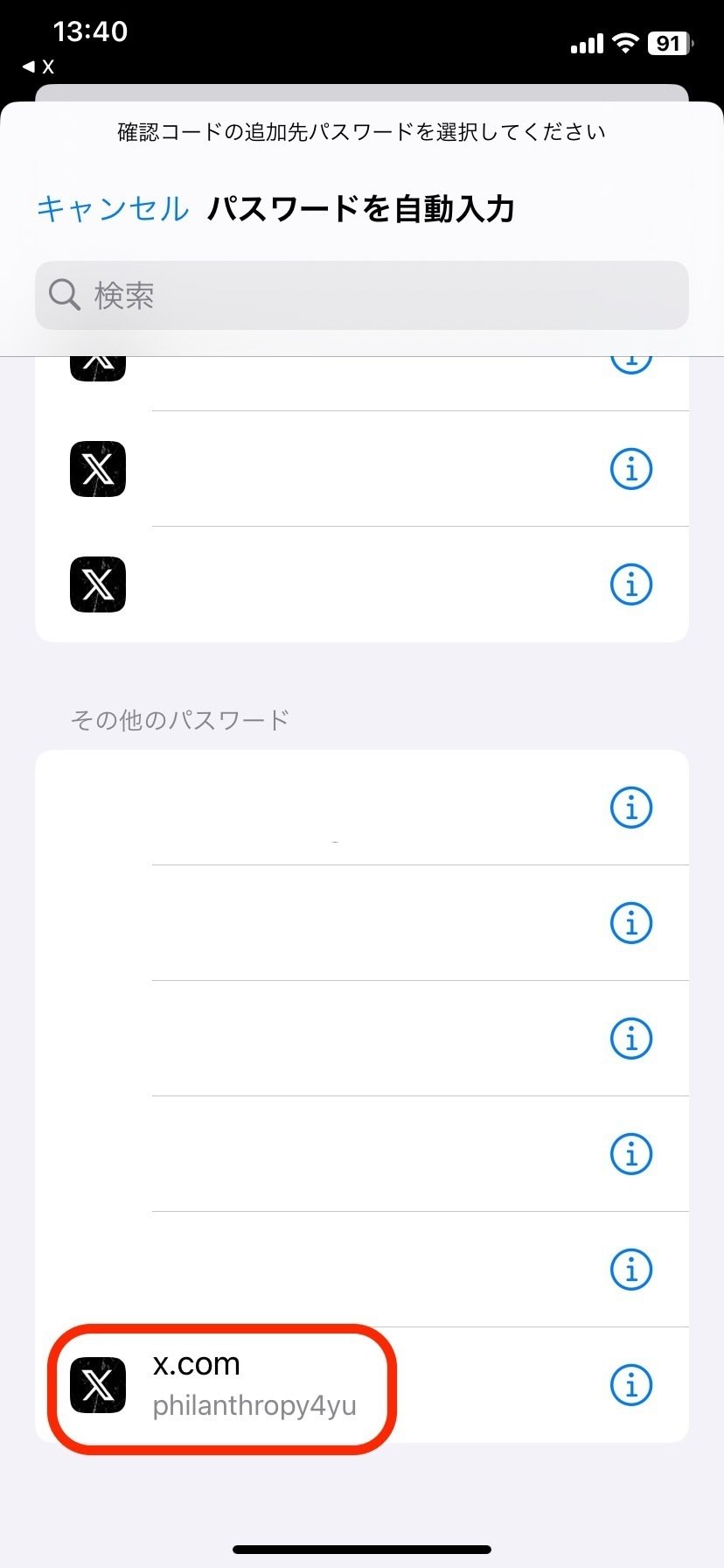Screen dimensions: 724x1568
Task: Tap the X icon beside x.com entry
Action: tap(97, 1385)
